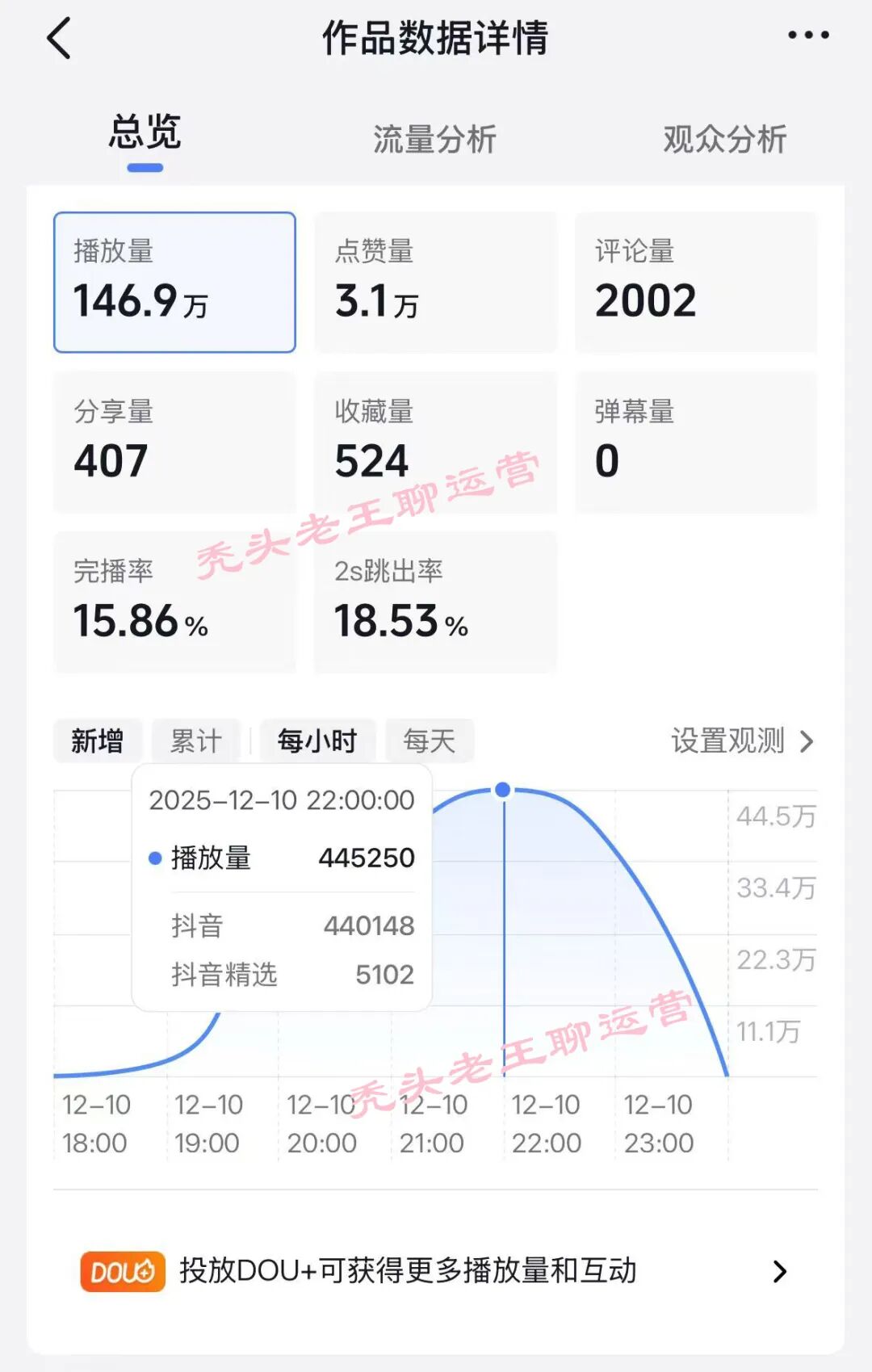Go back using the top-left arrow

(x=59, y=39)
